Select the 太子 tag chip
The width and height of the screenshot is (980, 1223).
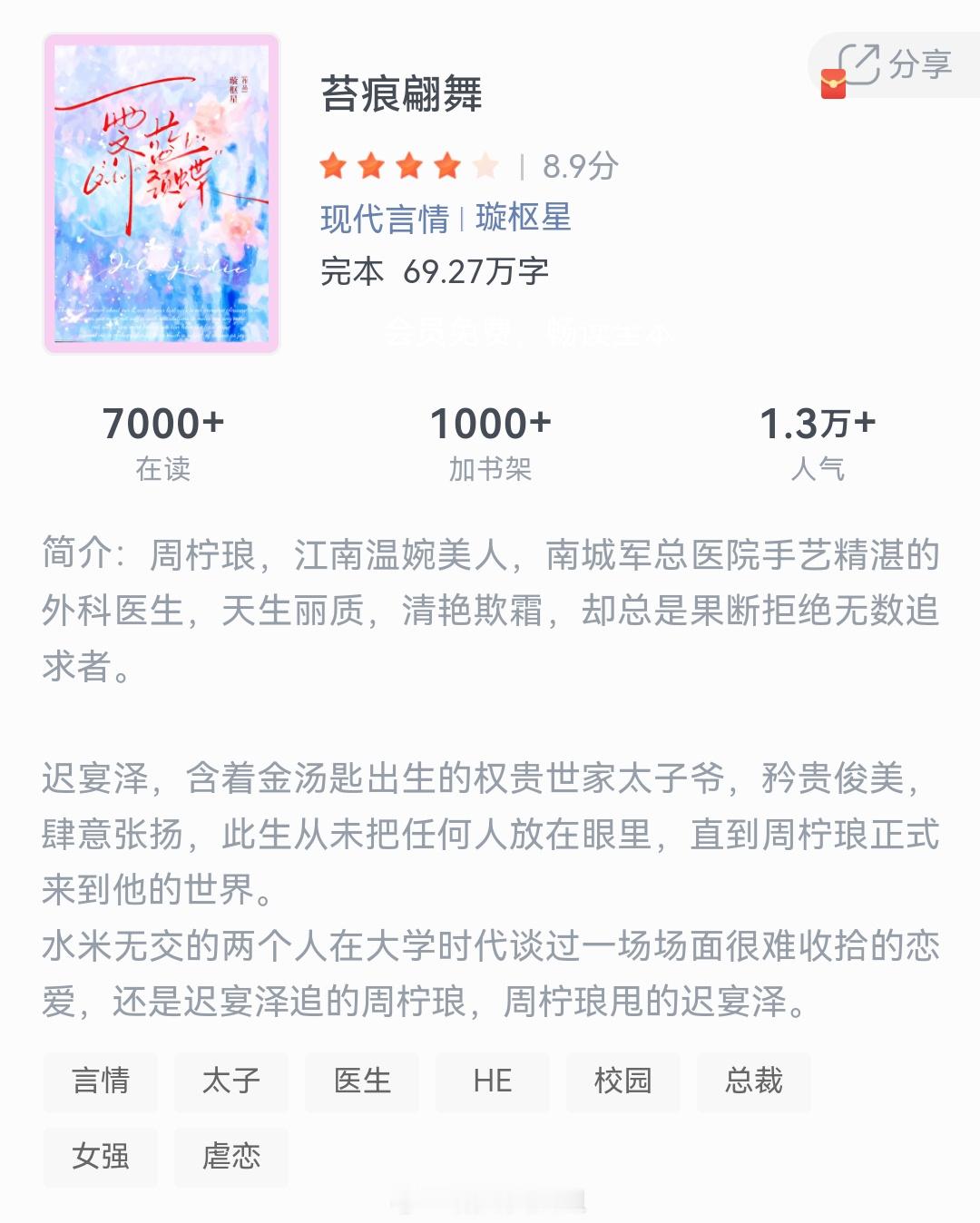[231, 1081]
